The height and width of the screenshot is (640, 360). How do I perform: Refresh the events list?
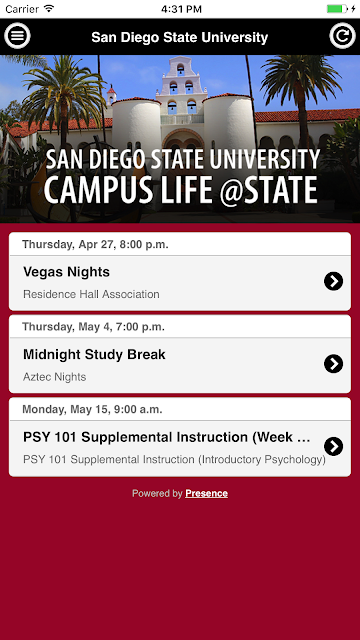[342, 36]
